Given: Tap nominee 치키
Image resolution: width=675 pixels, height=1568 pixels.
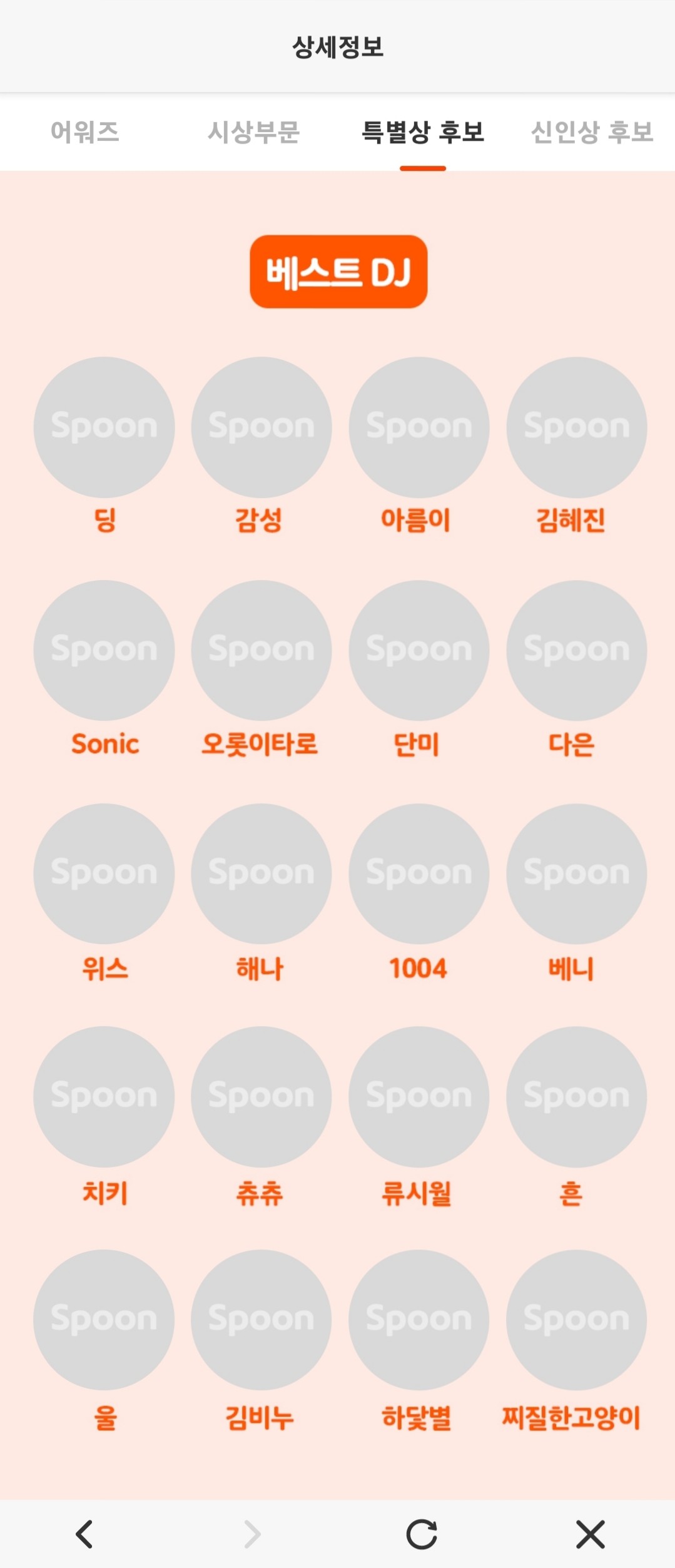Looking at the screenshot, I should click(x=104, y=1097).
